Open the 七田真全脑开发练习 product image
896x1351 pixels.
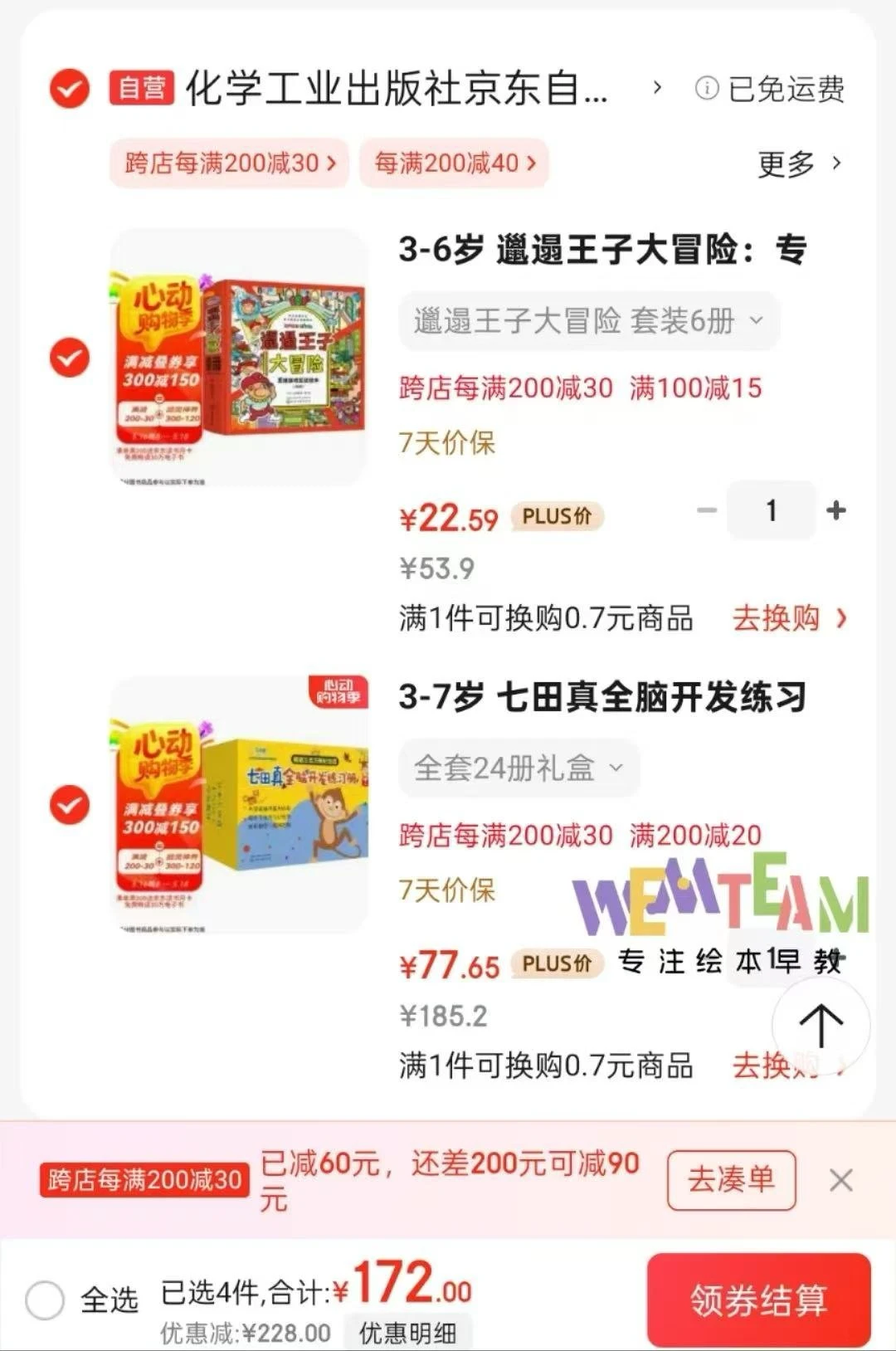point(240,805)
